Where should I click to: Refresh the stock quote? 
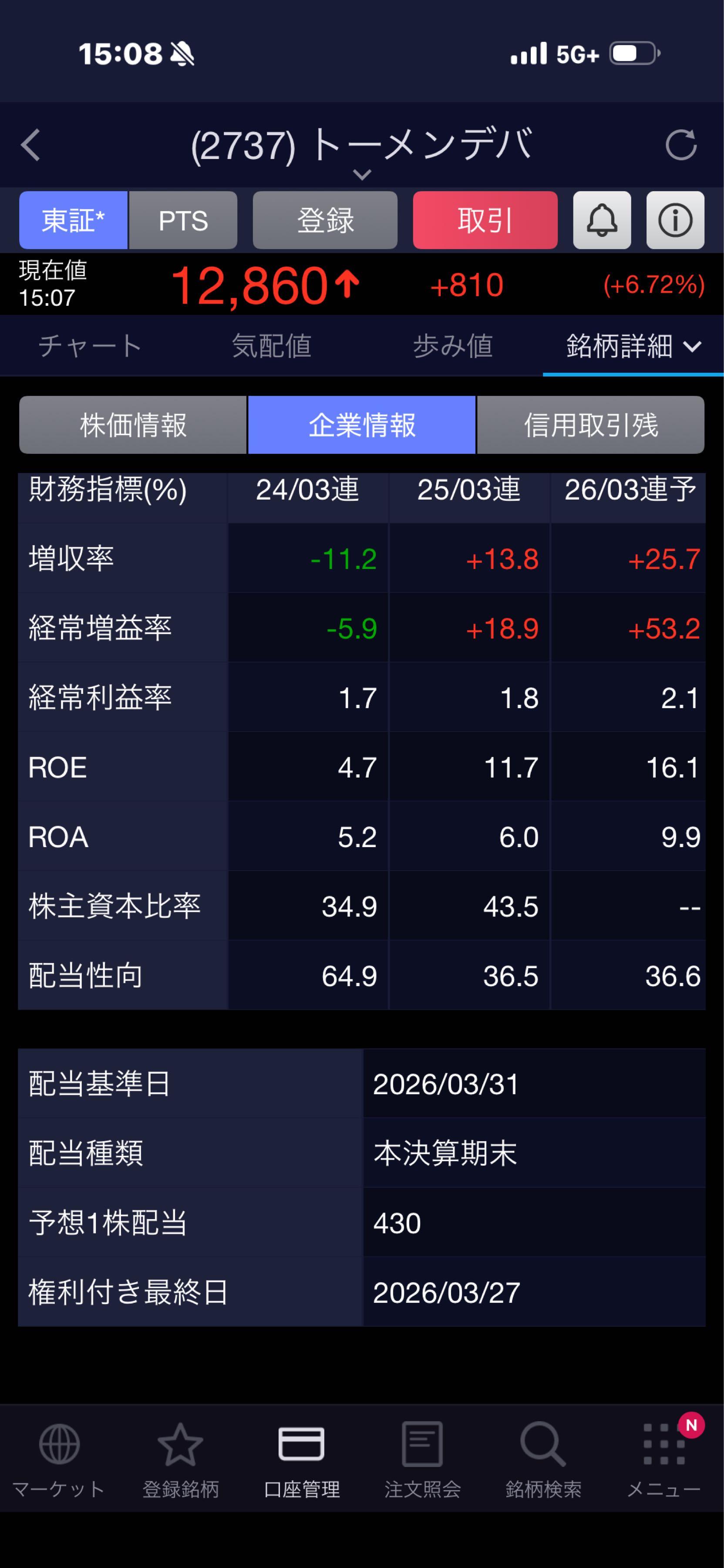[681, 145]
